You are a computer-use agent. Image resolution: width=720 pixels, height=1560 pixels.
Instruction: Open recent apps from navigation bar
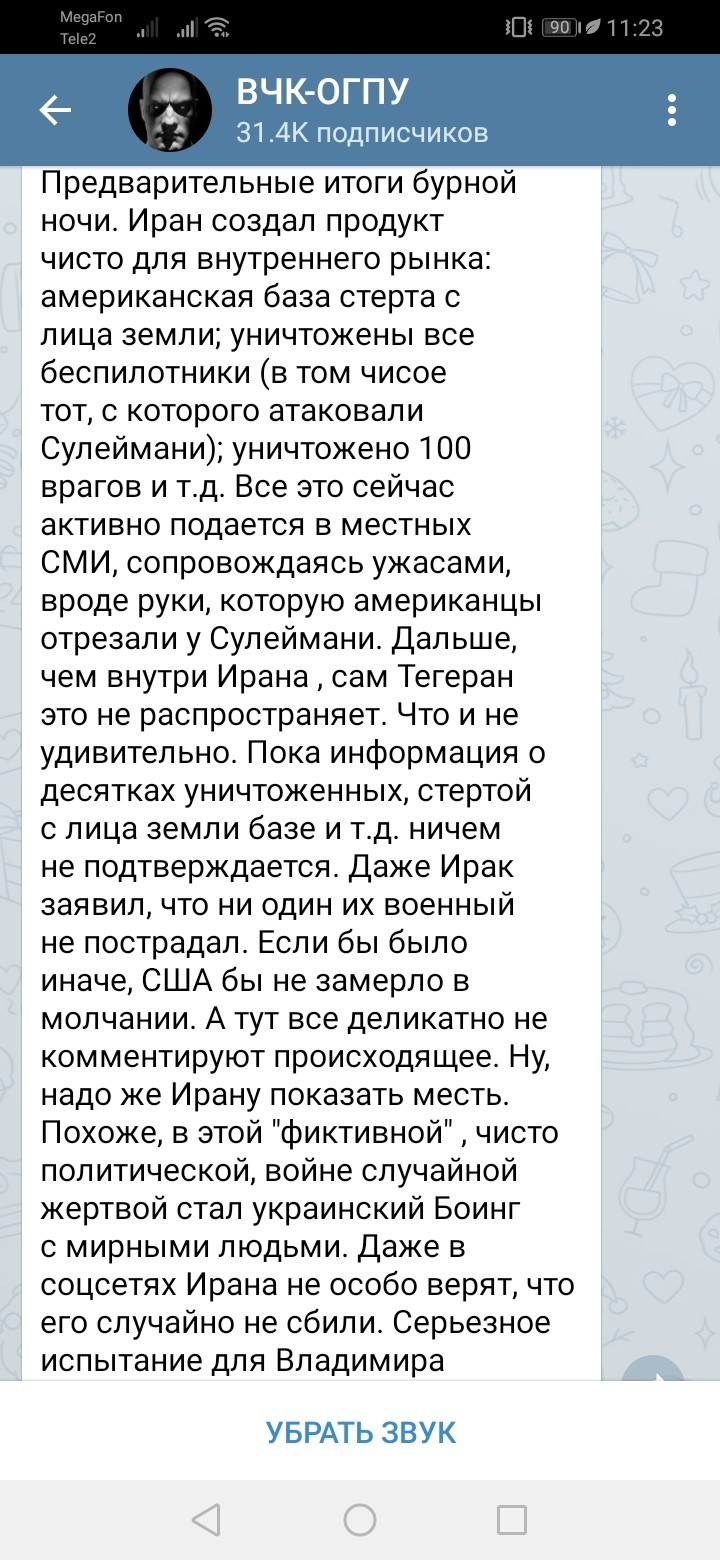[511, 1520]
